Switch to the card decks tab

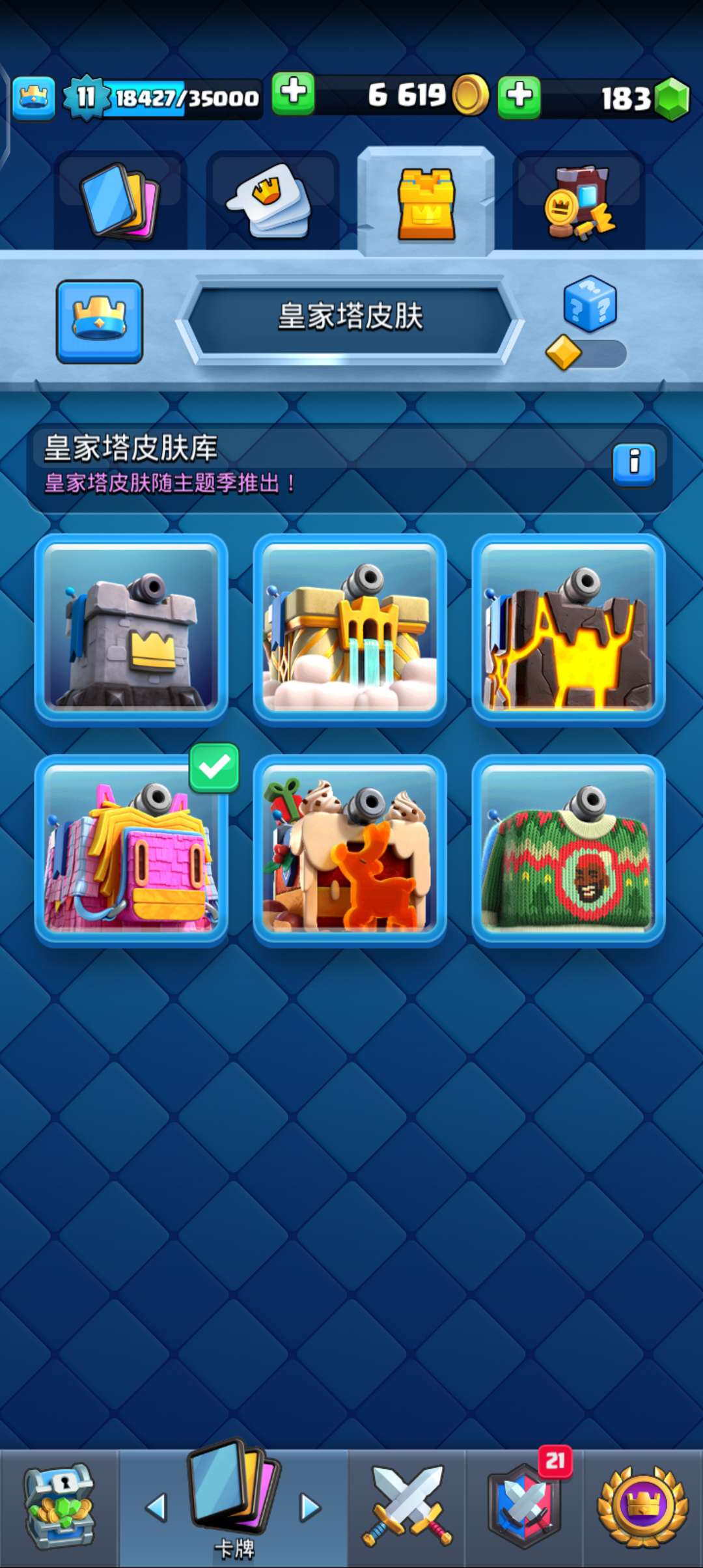(120, 201)
